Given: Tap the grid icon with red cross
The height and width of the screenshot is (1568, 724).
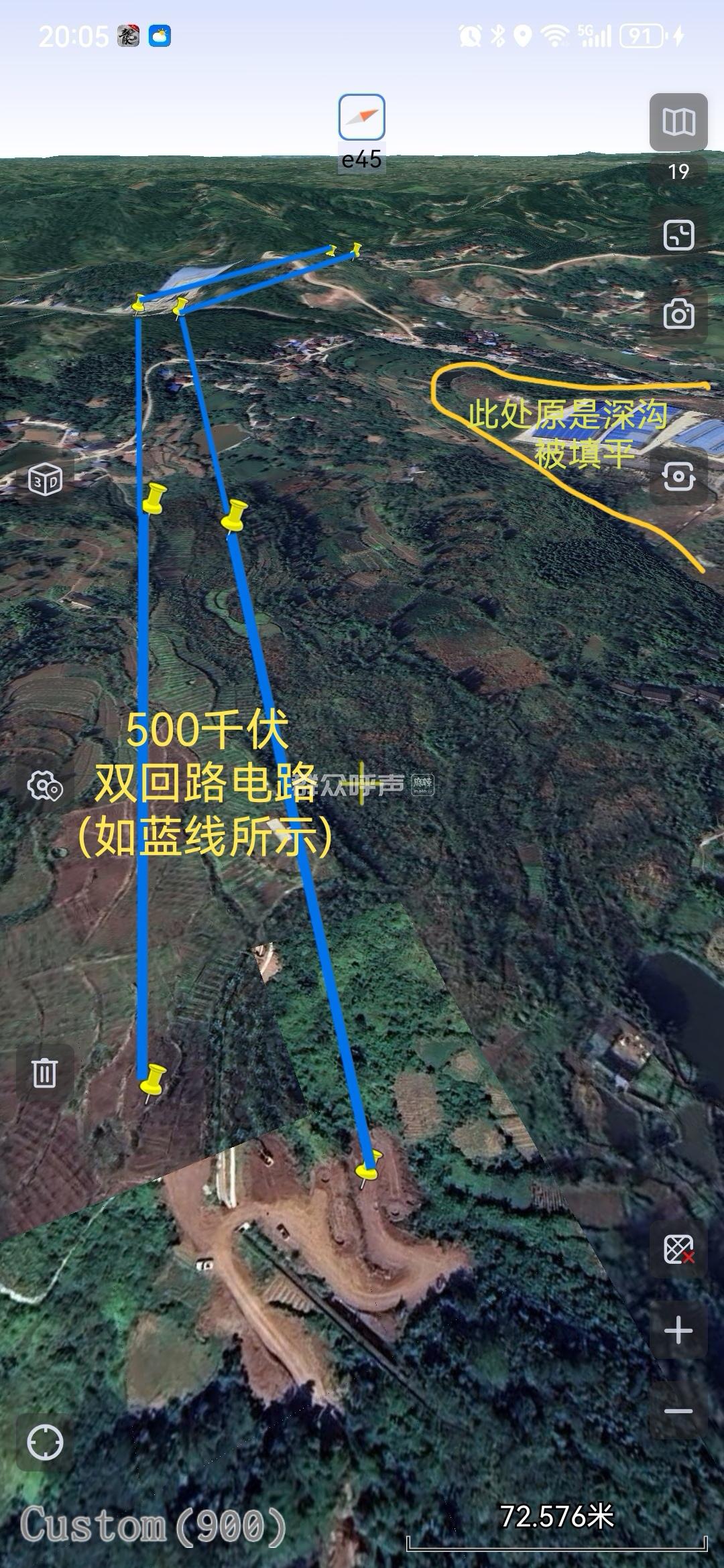Looking at the screenshot, I should (x=678, y=1249).
